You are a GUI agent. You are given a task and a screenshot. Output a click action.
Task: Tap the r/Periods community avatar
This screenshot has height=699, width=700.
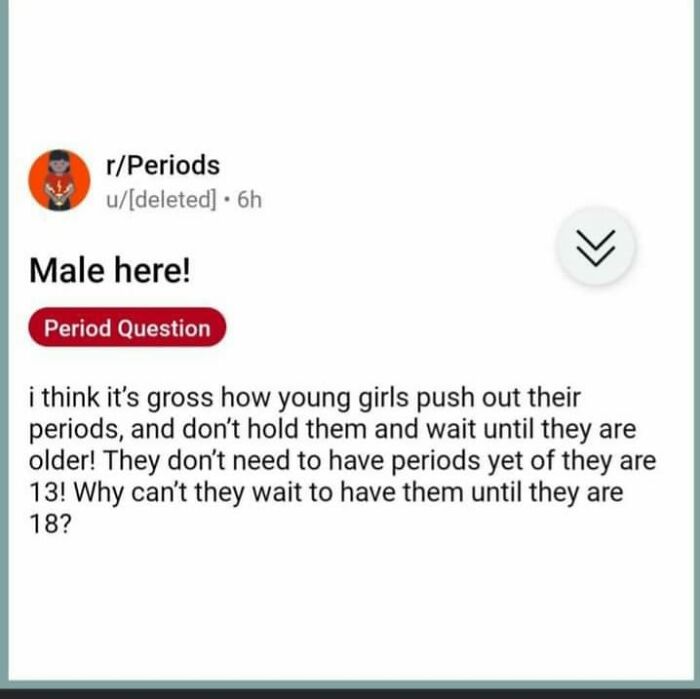point(59,180)
